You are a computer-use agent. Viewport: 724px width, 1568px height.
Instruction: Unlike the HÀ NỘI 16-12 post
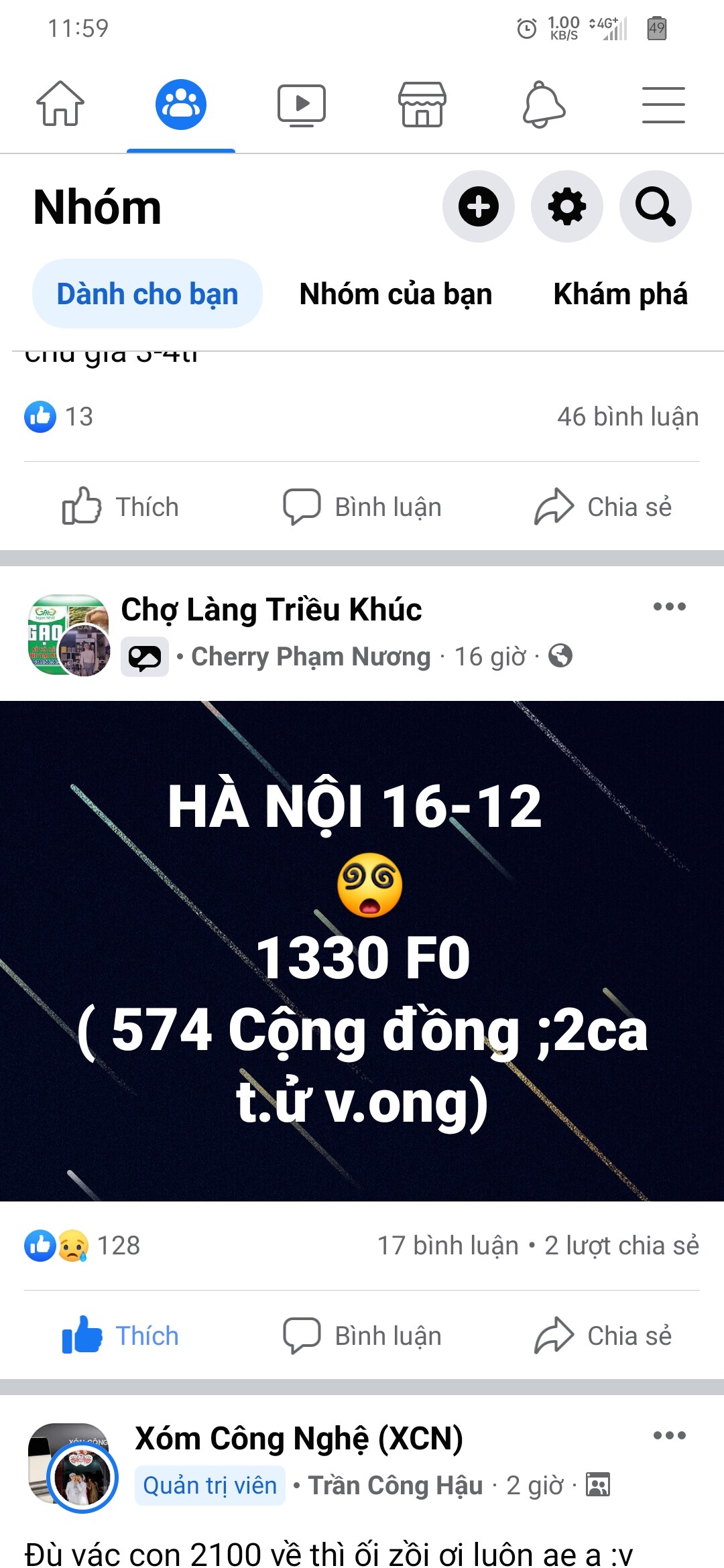tap(121, 1335)
